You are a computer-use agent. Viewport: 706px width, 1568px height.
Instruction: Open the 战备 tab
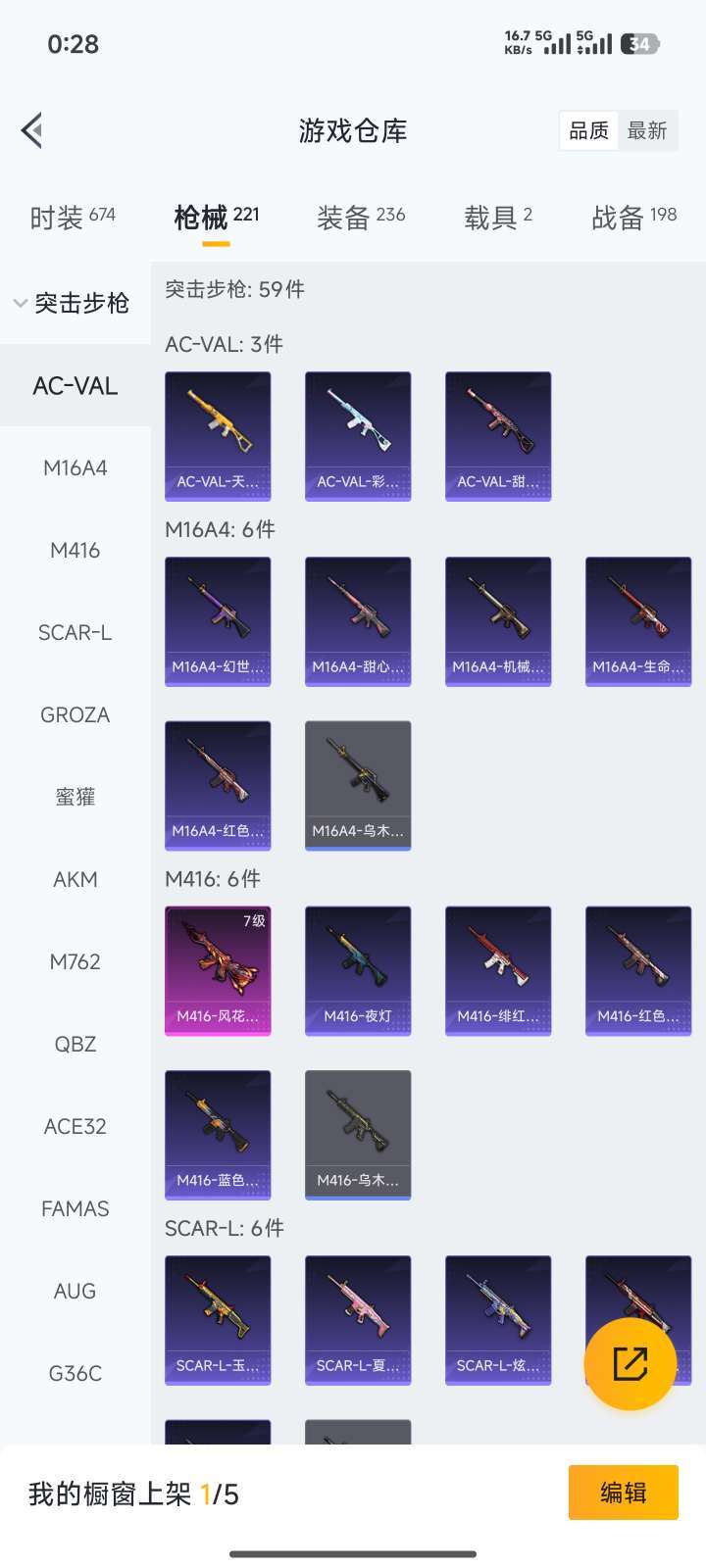click(x=634, y=217)
